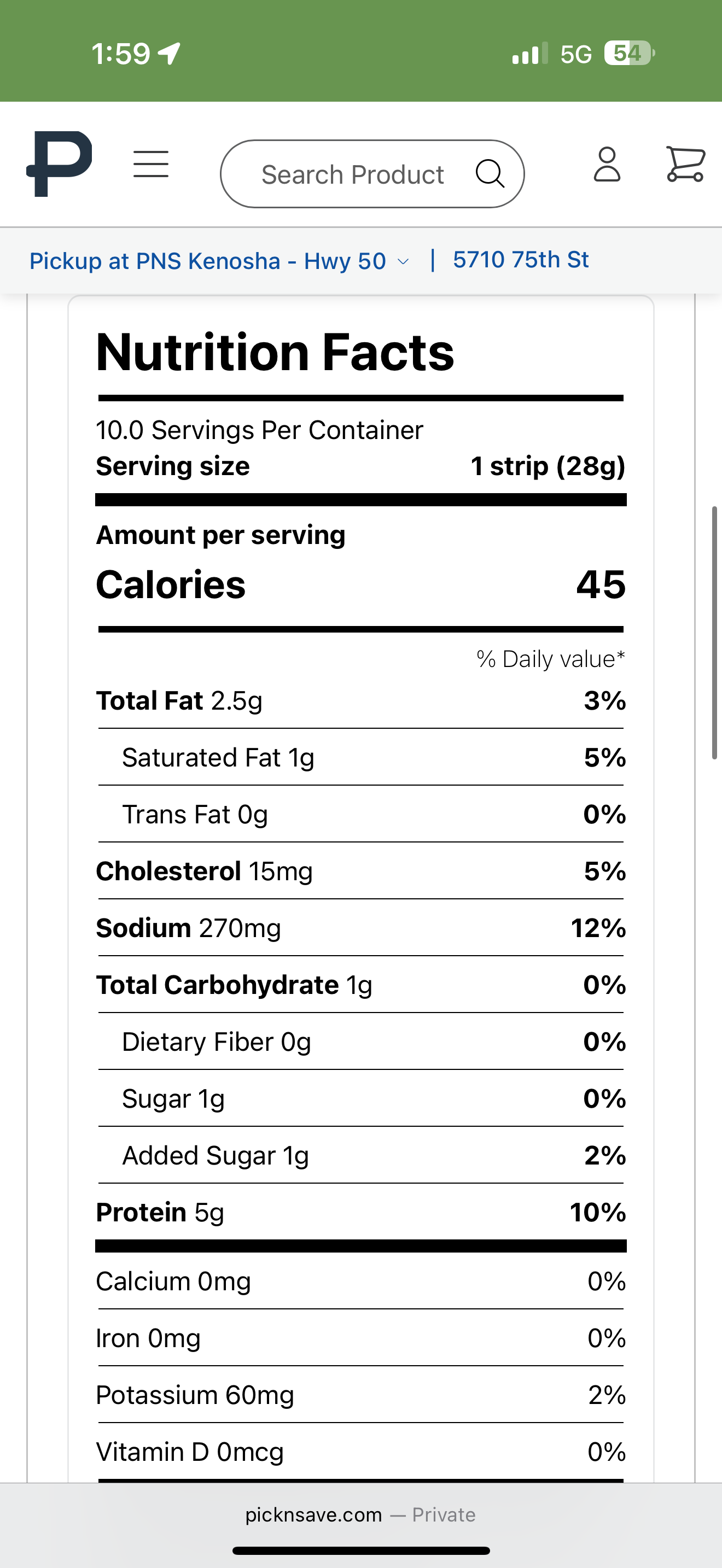View the shopping cart
Image resolution: width=722 pixels, height=1568 pixels.
click(x=685, y=165)
